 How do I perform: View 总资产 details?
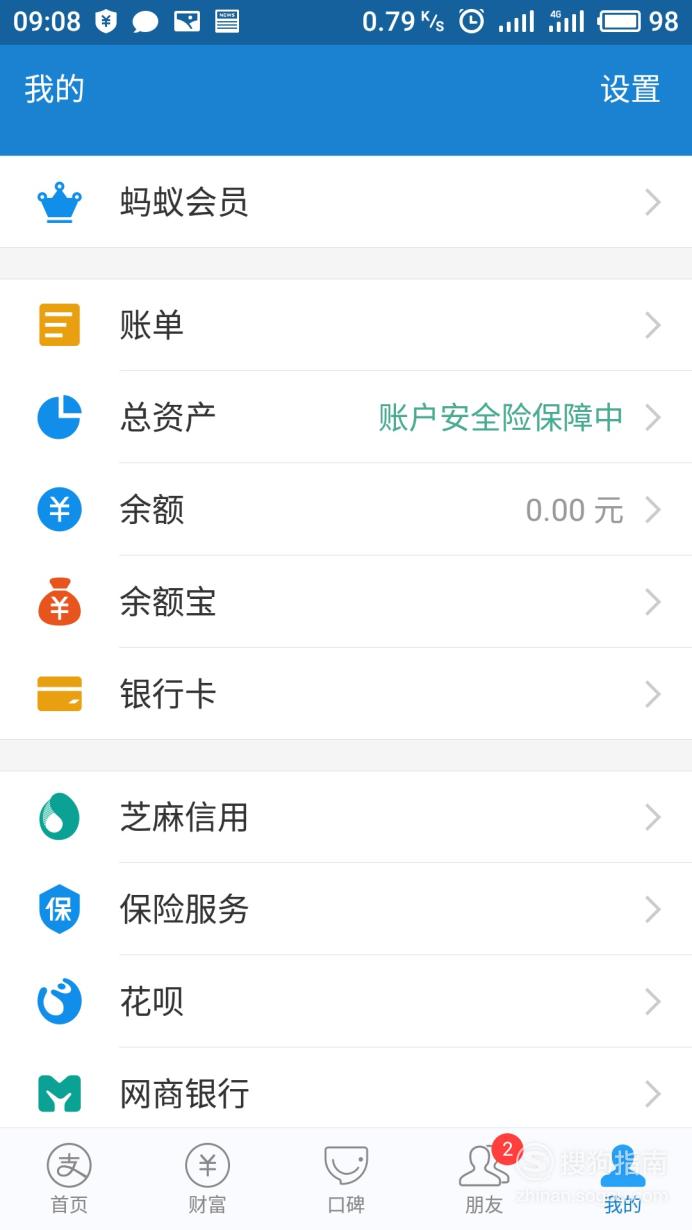click(346, 417)
